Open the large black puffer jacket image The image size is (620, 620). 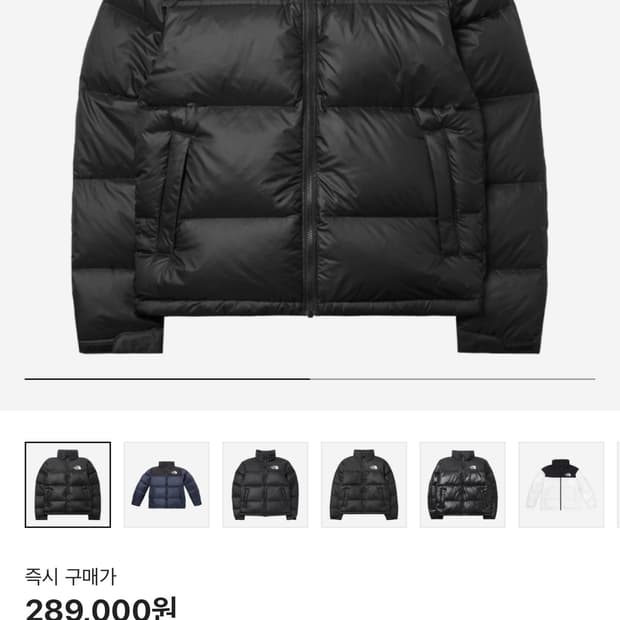310,177
